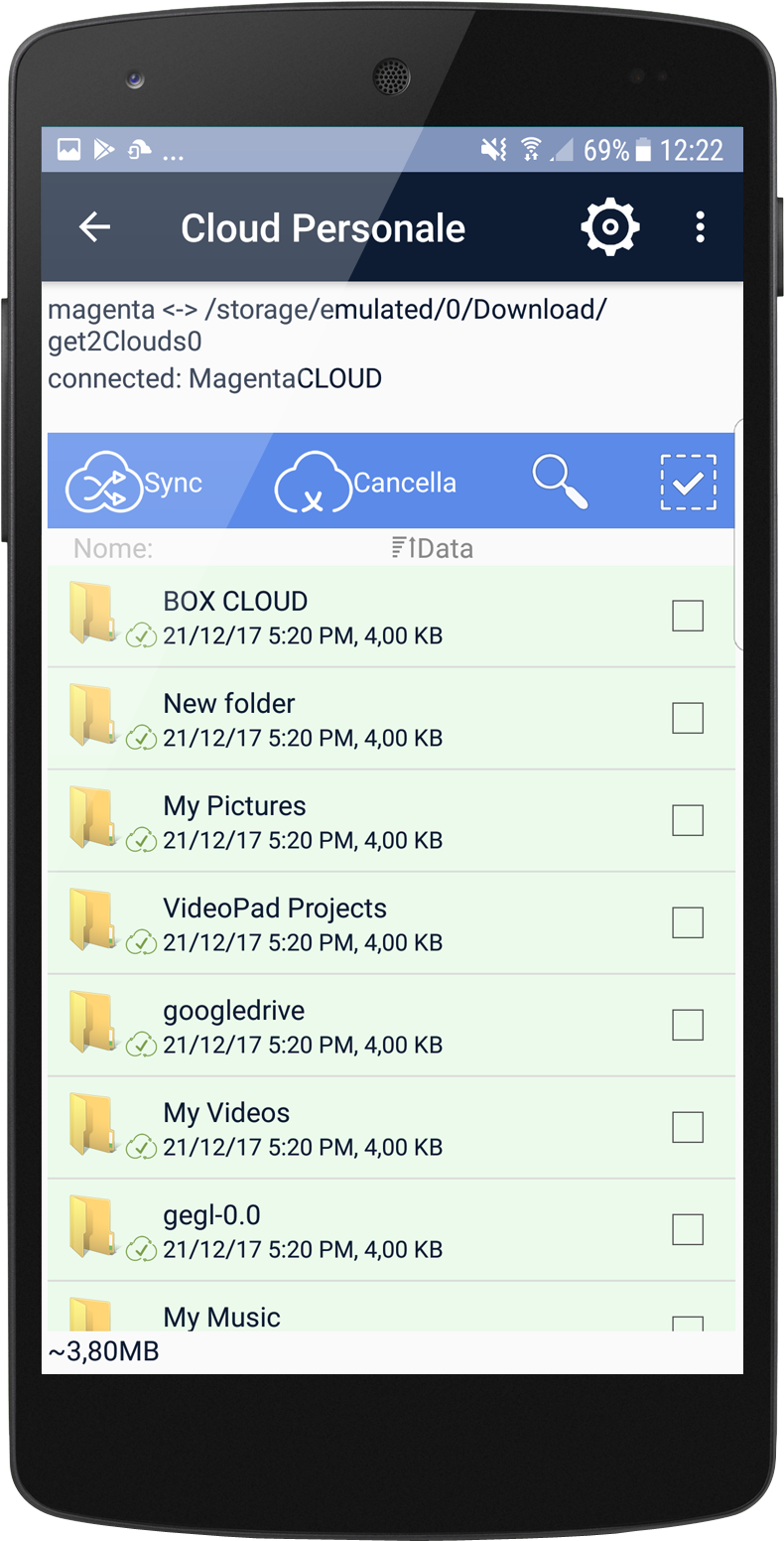The image size is (784, 1541).
Task: Open the settings gear
Action: tap(609, 227)
